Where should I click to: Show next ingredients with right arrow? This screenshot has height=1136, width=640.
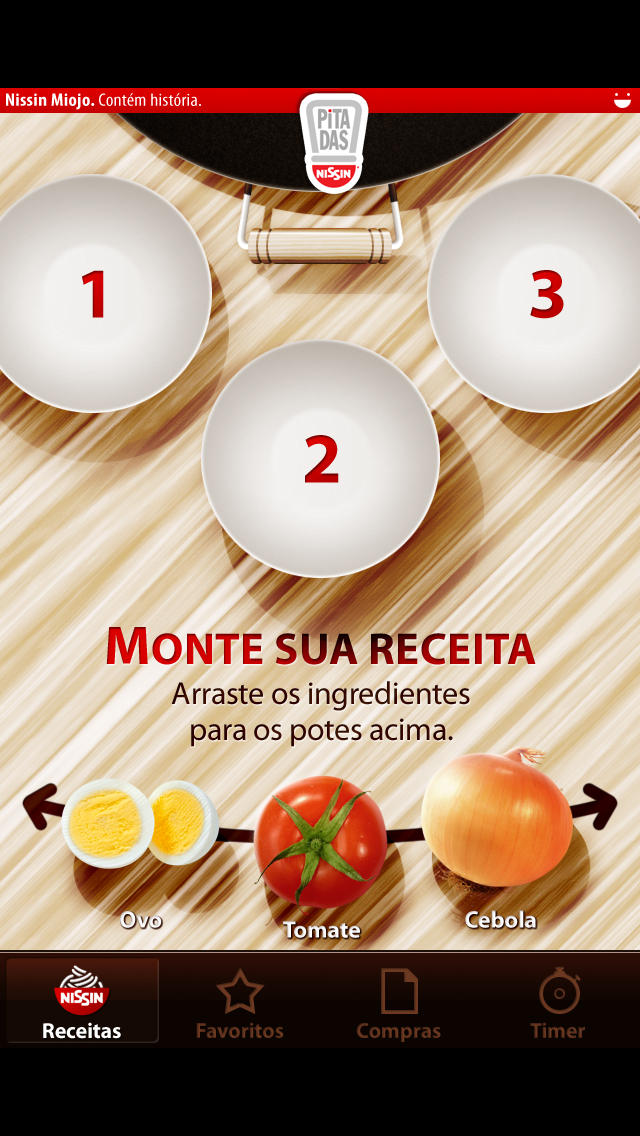pyautogui.click(x=597, y=805)
